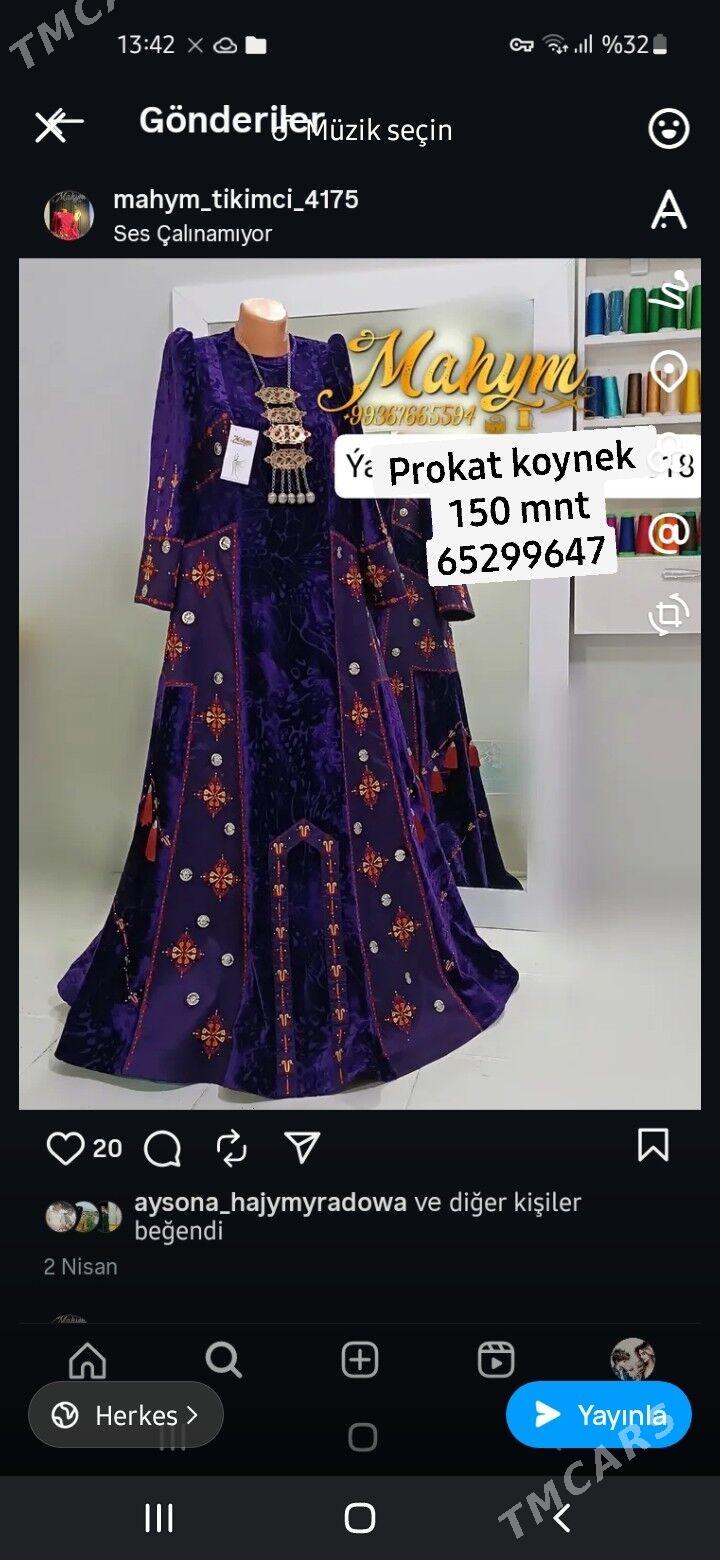Publish the story with Yayınla

598,1415
